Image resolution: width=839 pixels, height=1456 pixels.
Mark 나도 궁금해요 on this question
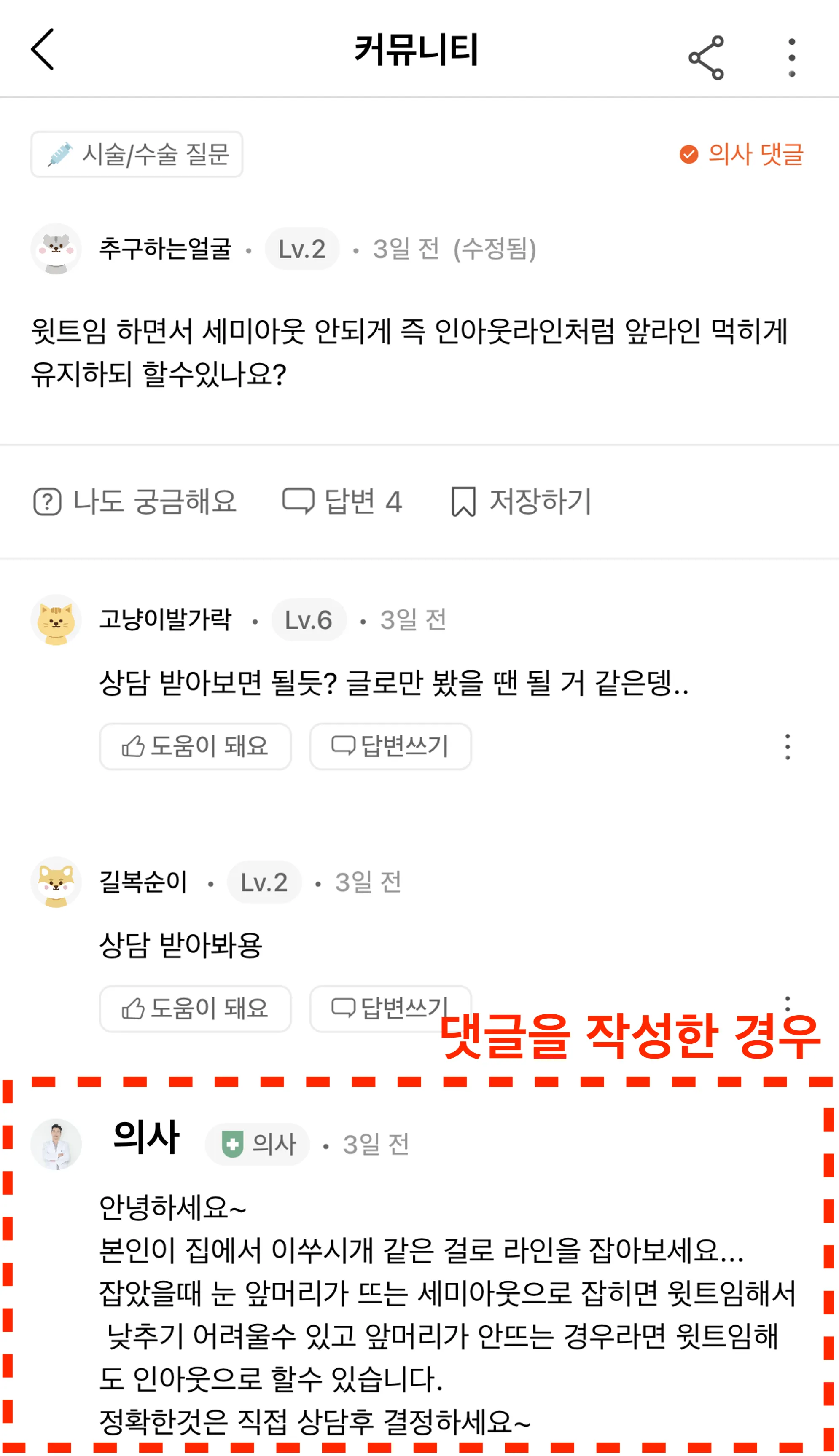click(x=135, y=501)
